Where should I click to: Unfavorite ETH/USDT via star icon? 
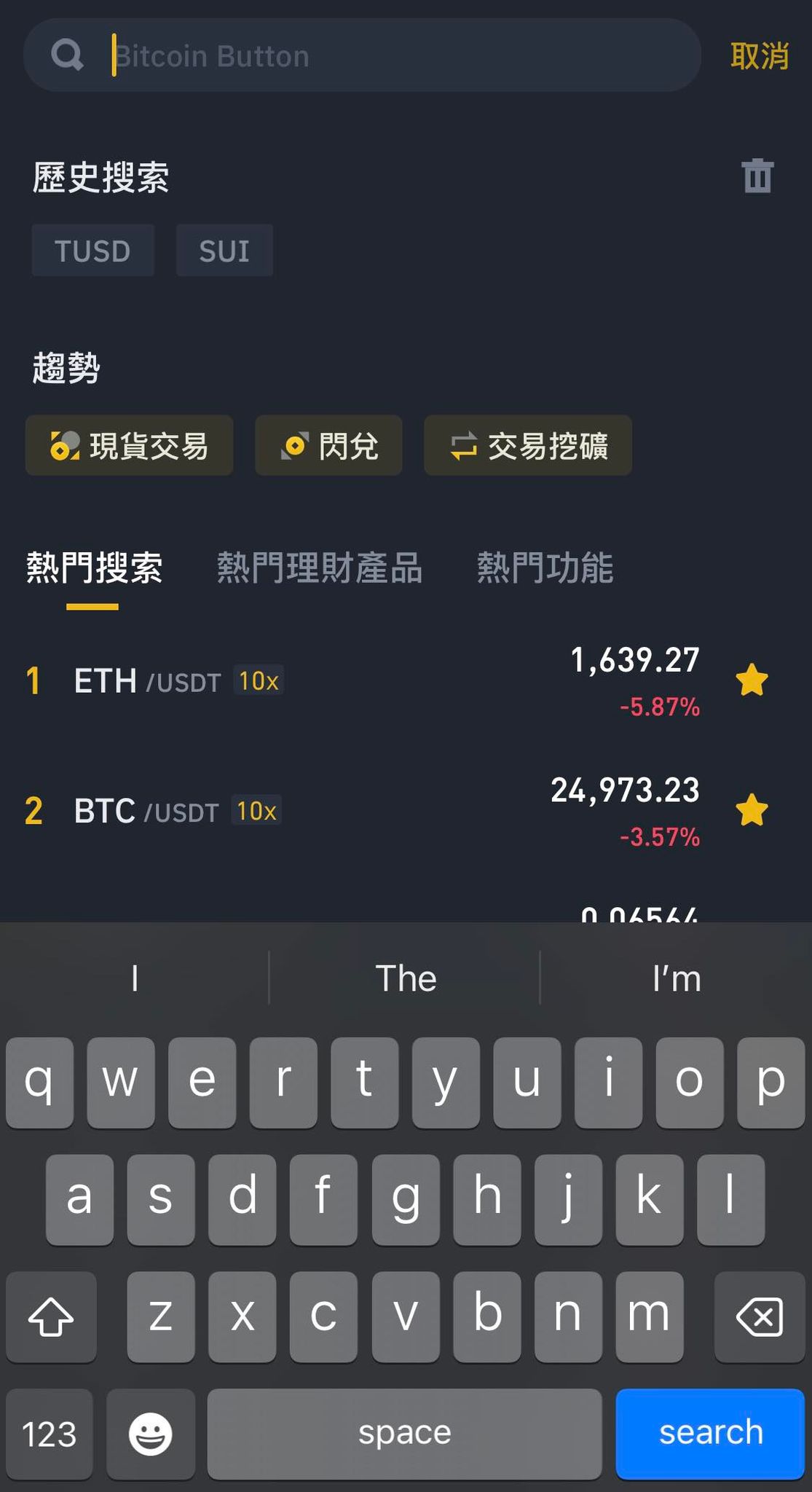(x=752, y=680)
